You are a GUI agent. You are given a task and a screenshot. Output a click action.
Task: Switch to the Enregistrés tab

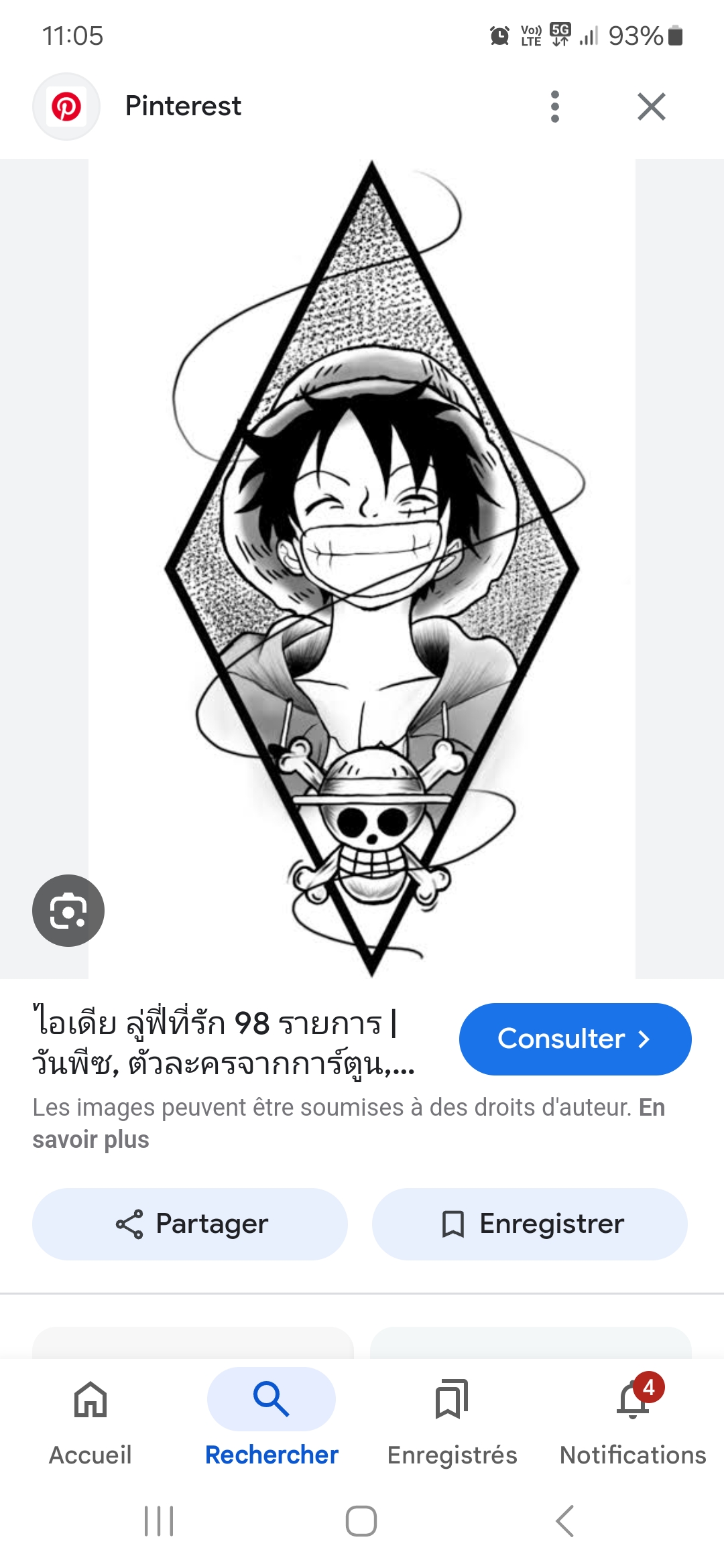click(x=452, y=1419)
